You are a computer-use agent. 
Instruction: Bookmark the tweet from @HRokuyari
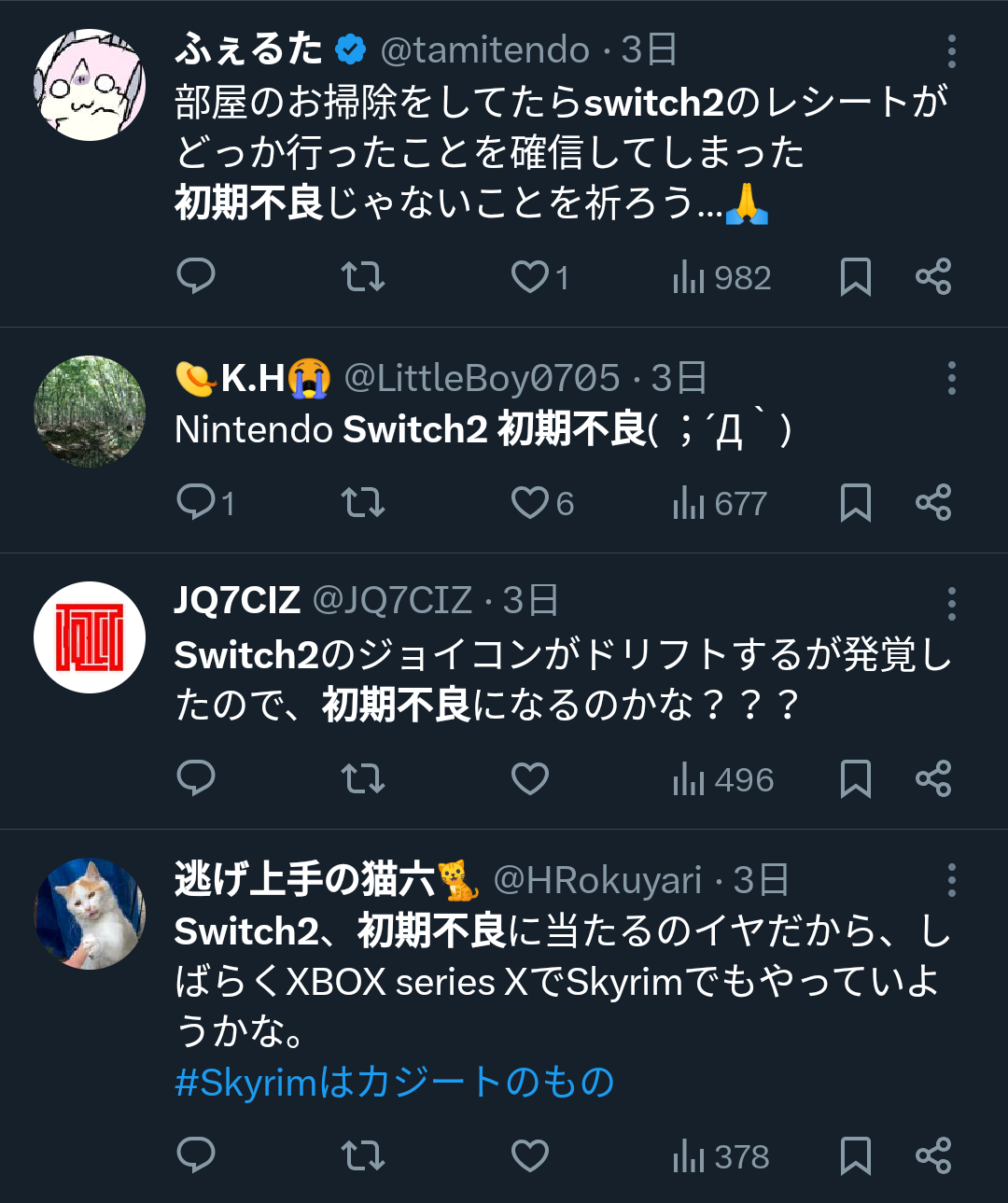coord(855,1155)
